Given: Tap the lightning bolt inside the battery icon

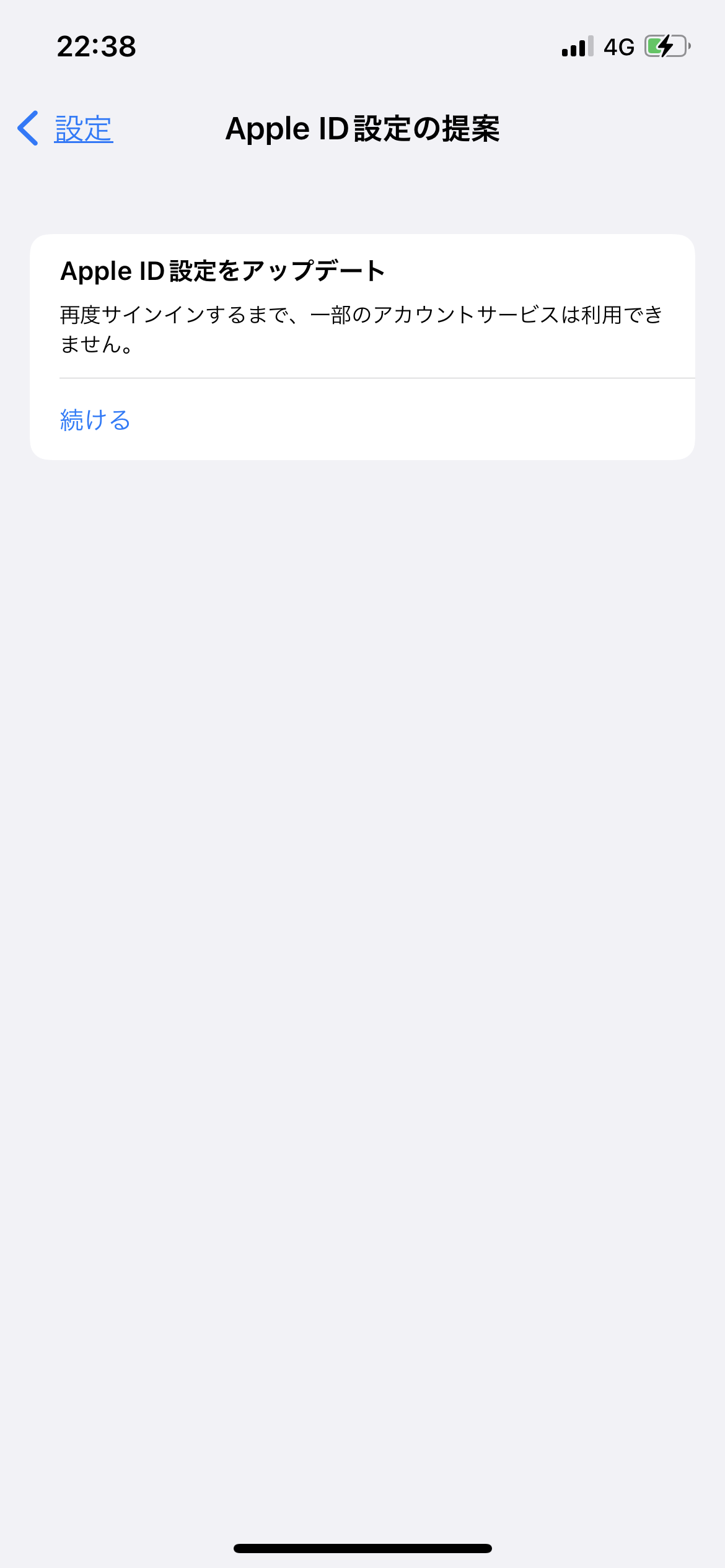Looking at the screenshot, I should 664,46.
